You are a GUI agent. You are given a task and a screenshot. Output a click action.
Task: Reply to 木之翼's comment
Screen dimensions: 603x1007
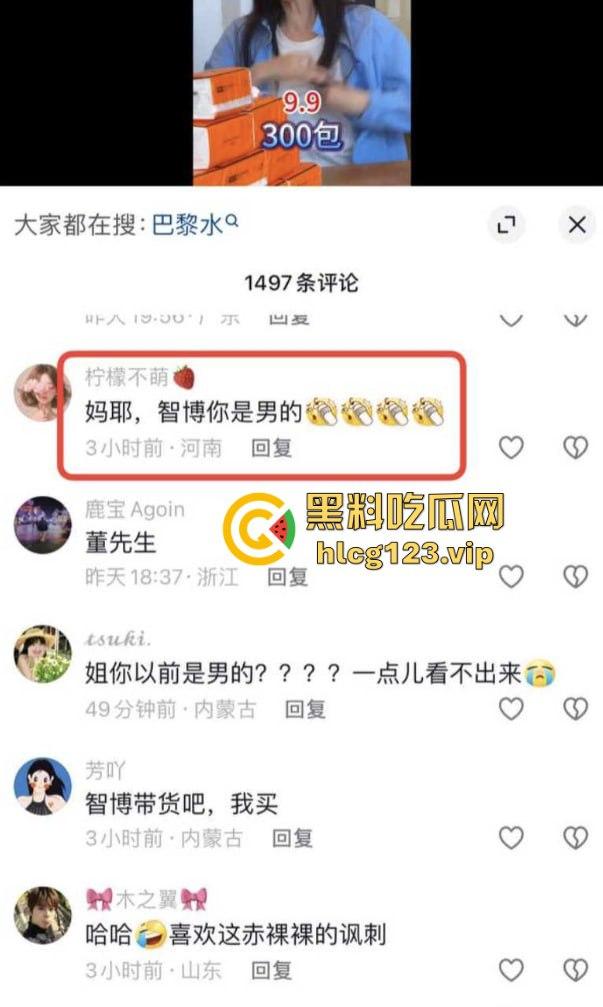[x=271, y=970]
